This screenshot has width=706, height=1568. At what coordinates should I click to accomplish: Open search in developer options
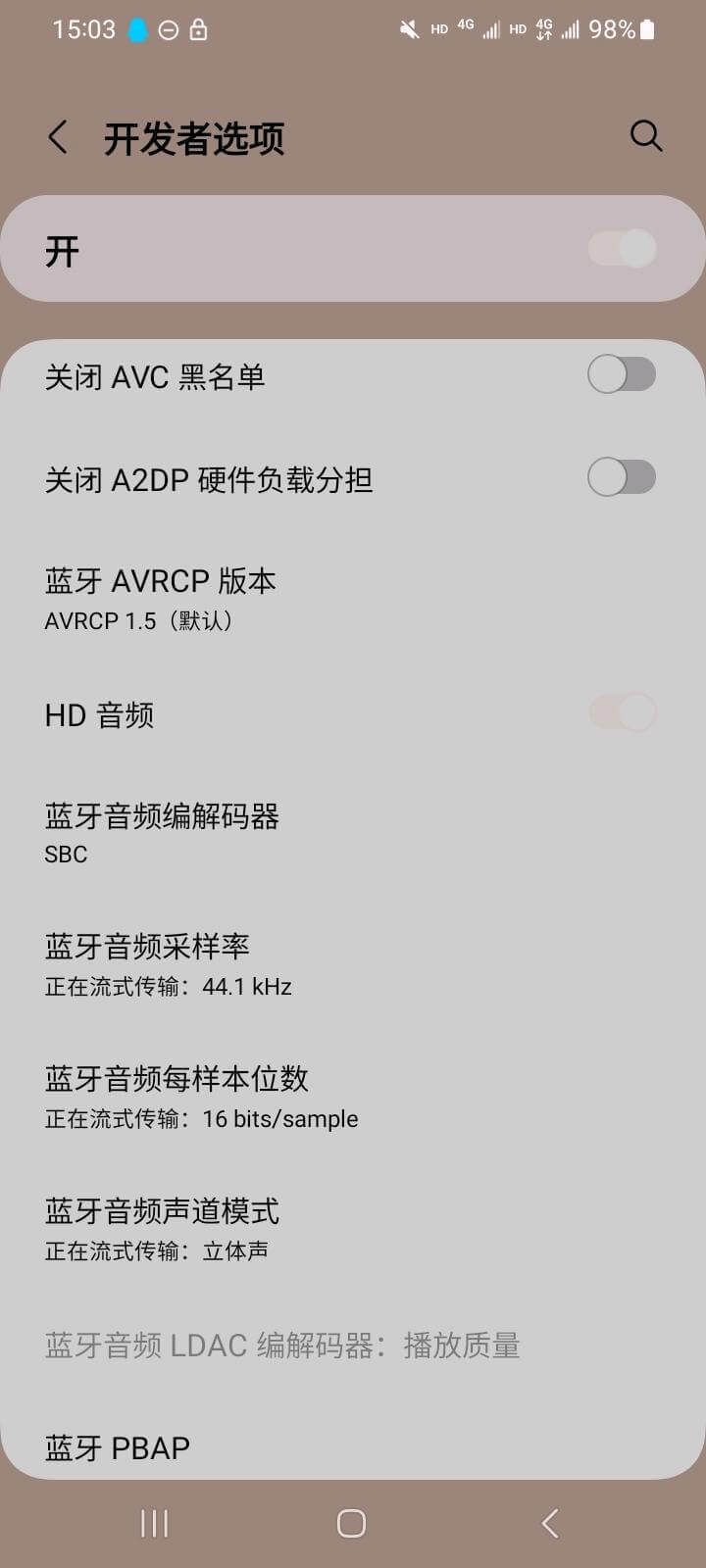pyautogui.click(x=646, y=136)
